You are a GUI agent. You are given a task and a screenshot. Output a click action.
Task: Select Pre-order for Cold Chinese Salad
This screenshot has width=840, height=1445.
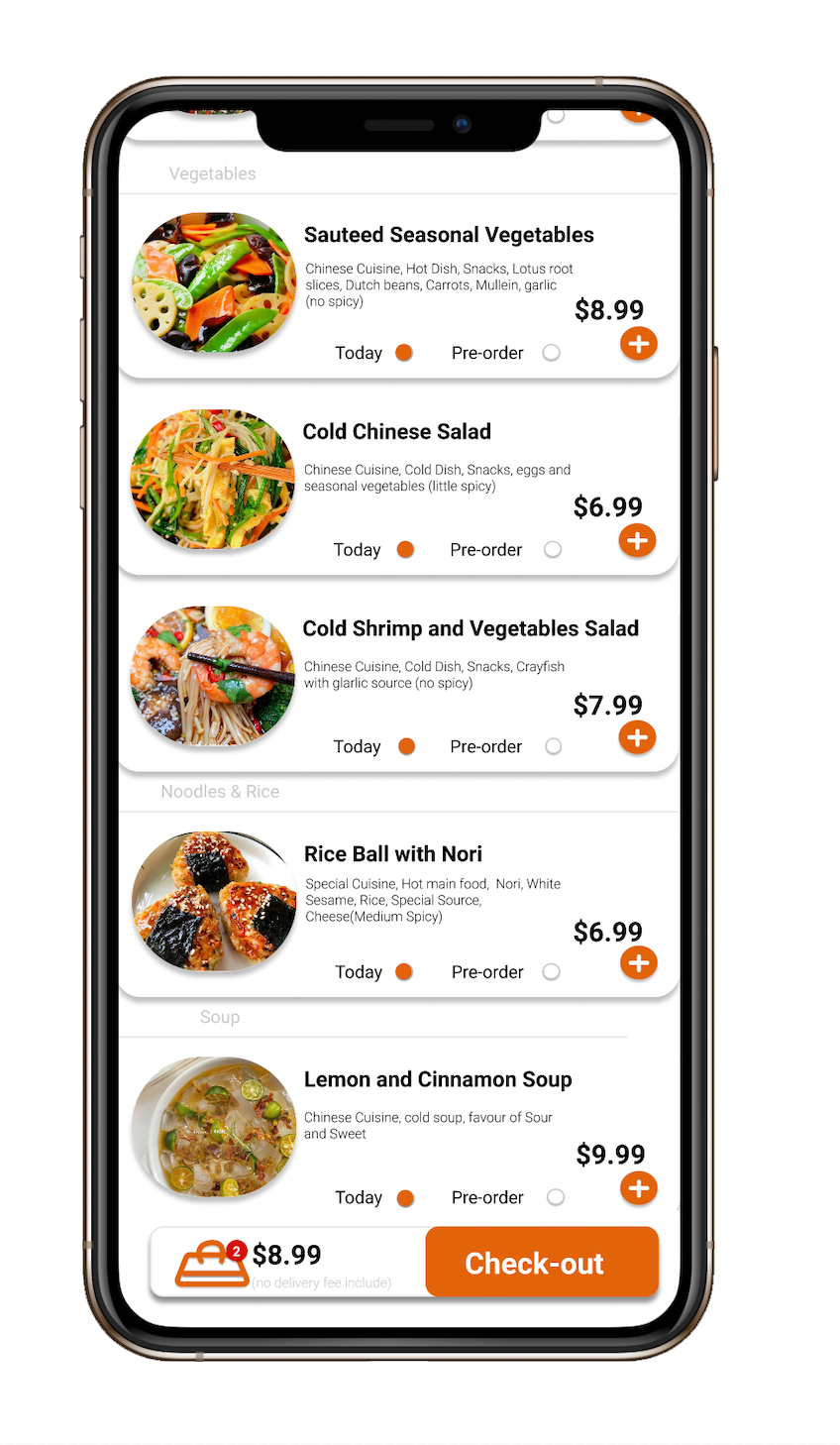[553, 550]
